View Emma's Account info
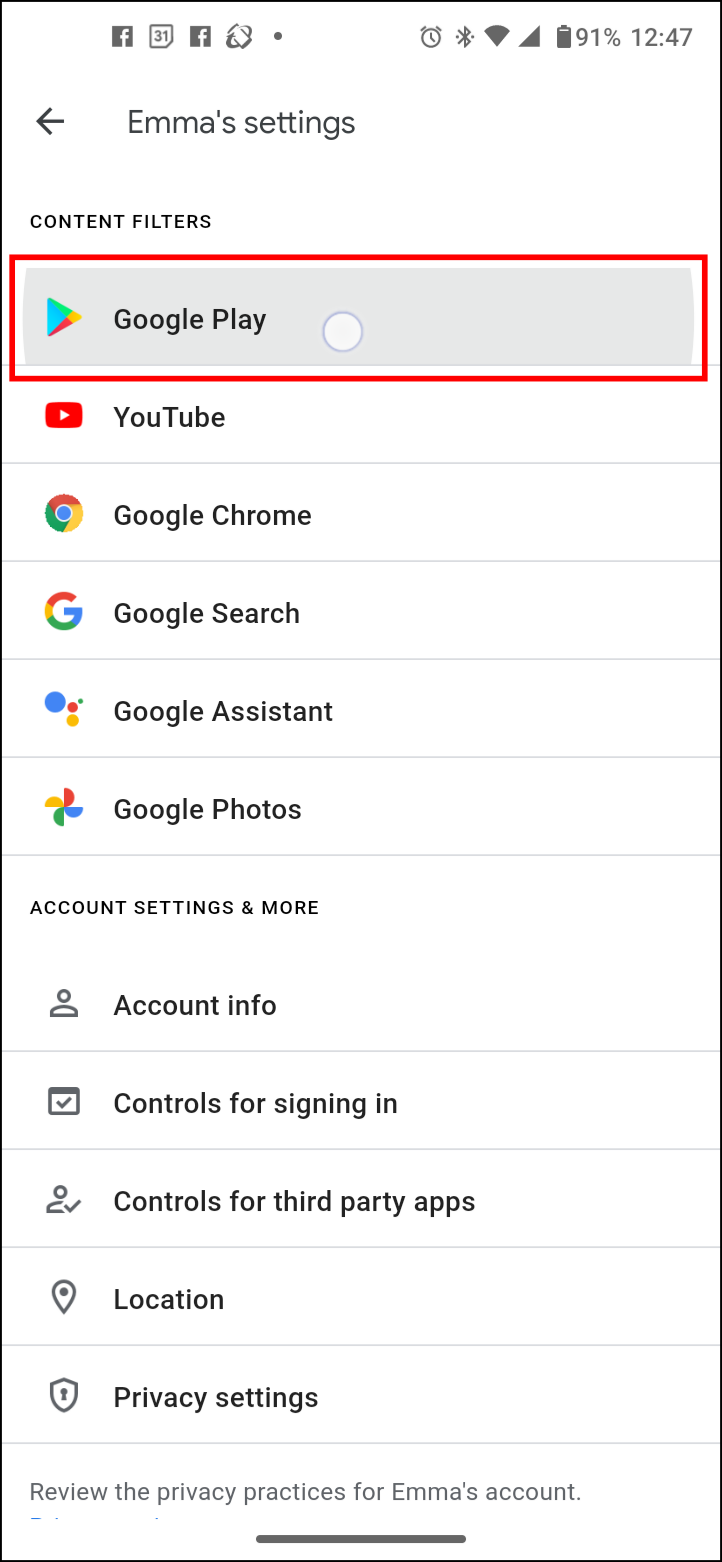Screen dimensions: 722x1562 click(x=195, y=1005)
